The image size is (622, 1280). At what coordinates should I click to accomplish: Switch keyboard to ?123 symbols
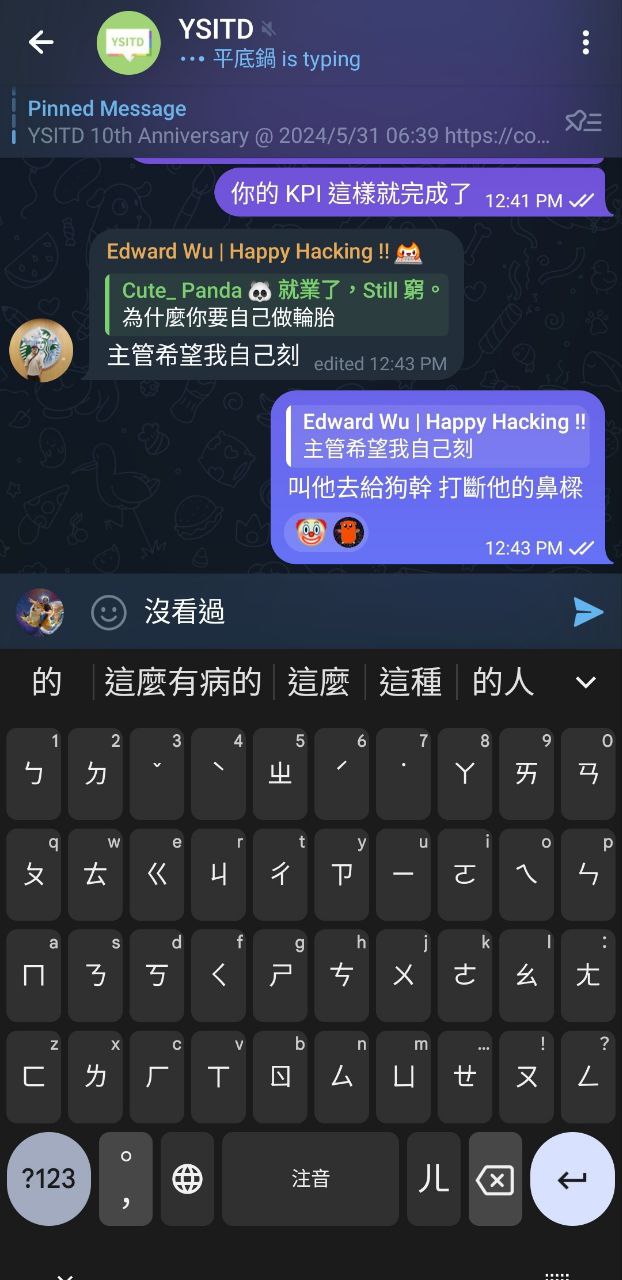[x=48, y=1179]
